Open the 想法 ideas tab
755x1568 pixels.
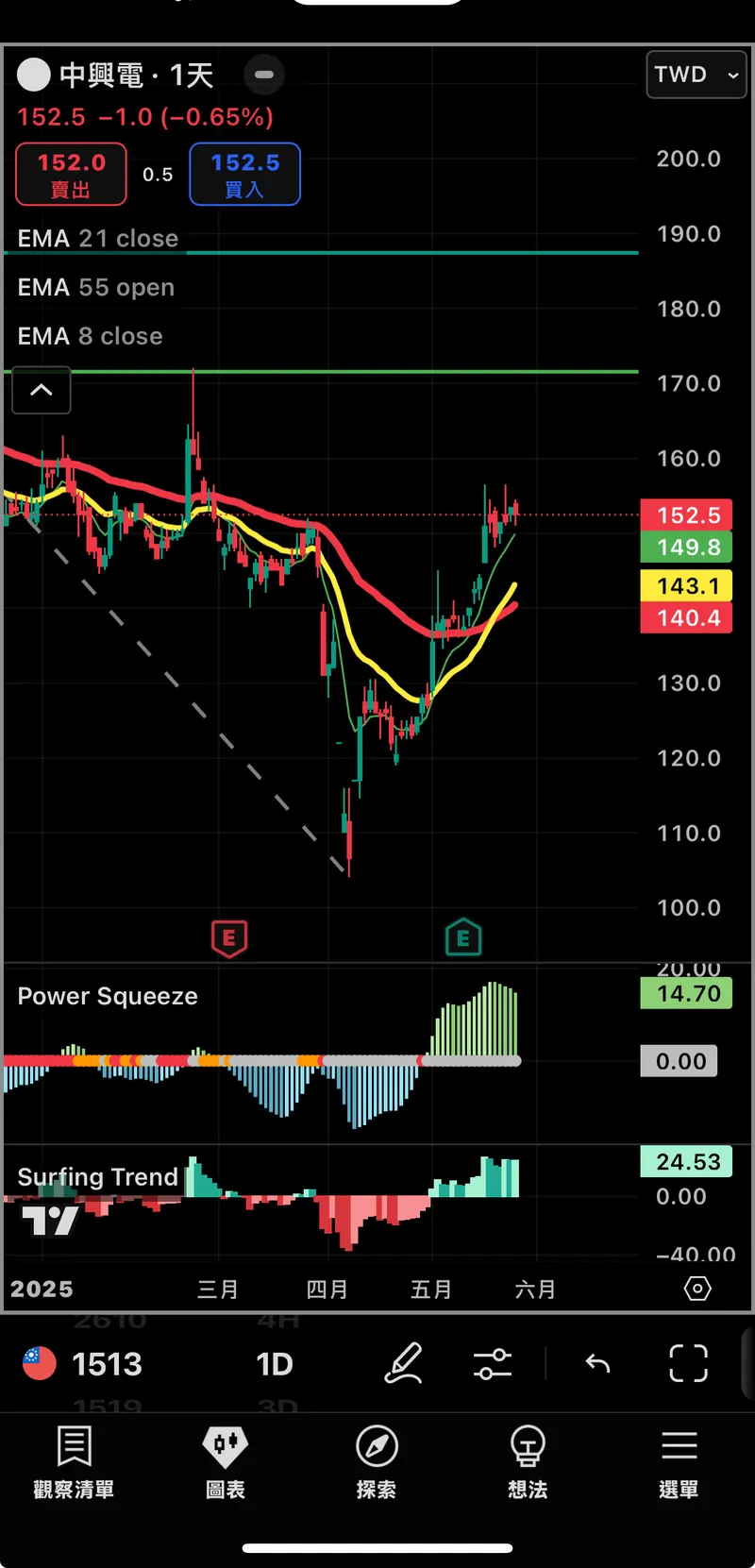(x=528, y=1461)
